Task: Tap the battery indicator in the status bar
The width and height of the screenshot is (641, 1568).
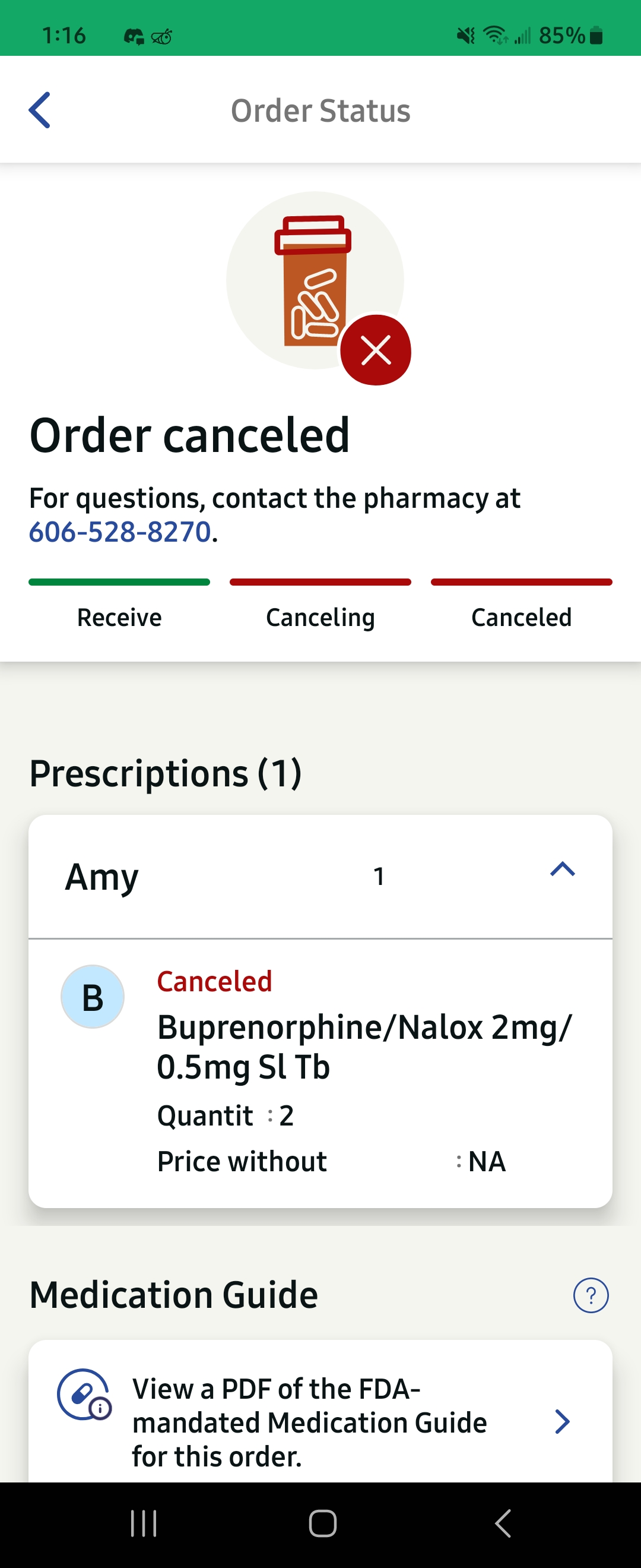Action: pyautogui.click(x=594, y=34)
